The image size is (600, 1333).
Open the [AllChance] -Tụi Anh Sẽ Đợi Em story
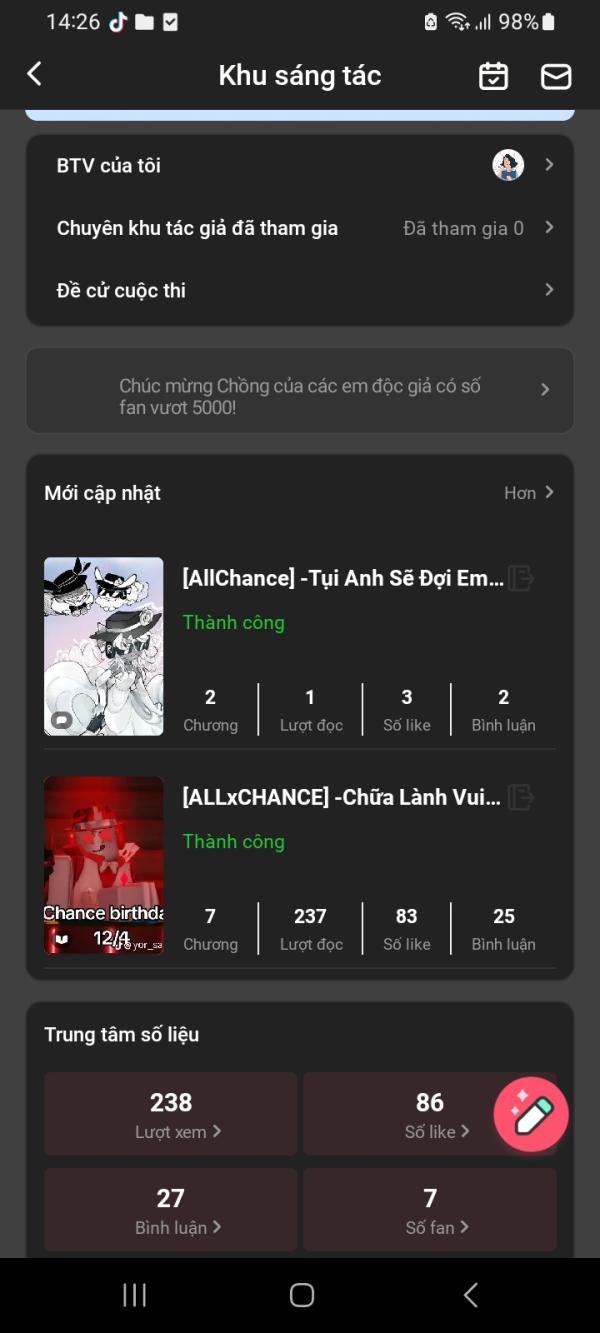tap(342, 578)
